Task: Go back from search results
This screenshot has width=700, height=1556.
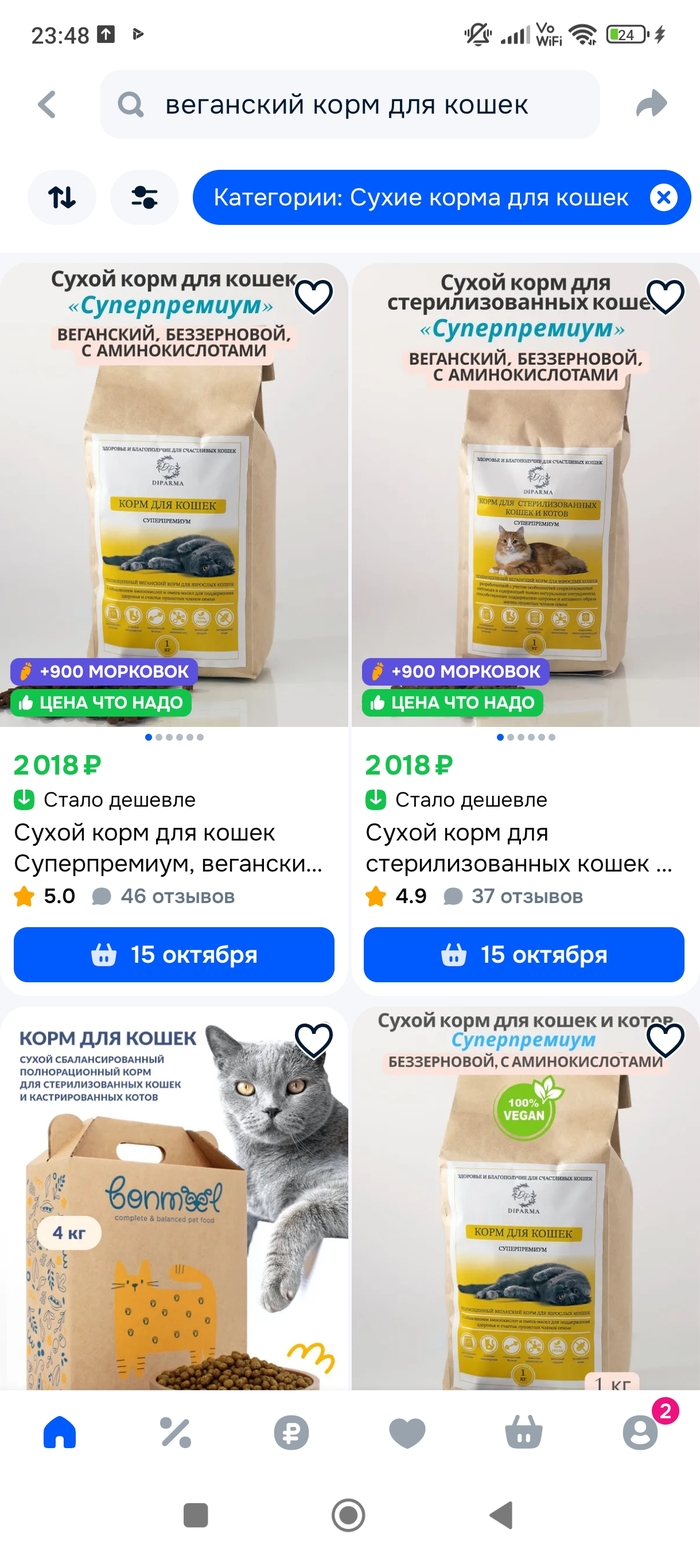Action: (47, 104)
